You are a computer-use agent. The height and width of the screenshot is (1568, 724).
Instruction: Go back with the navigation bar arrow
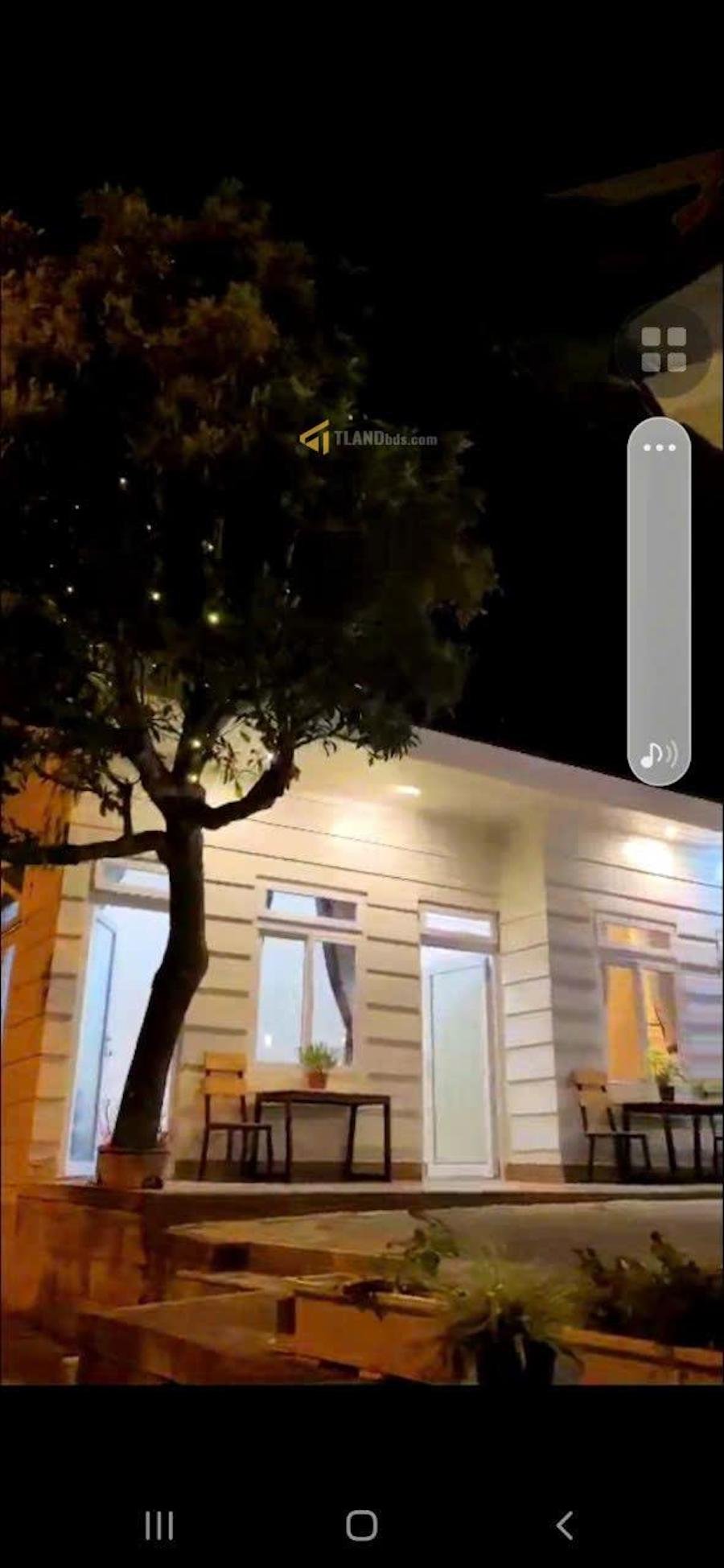click(565, 1525)
